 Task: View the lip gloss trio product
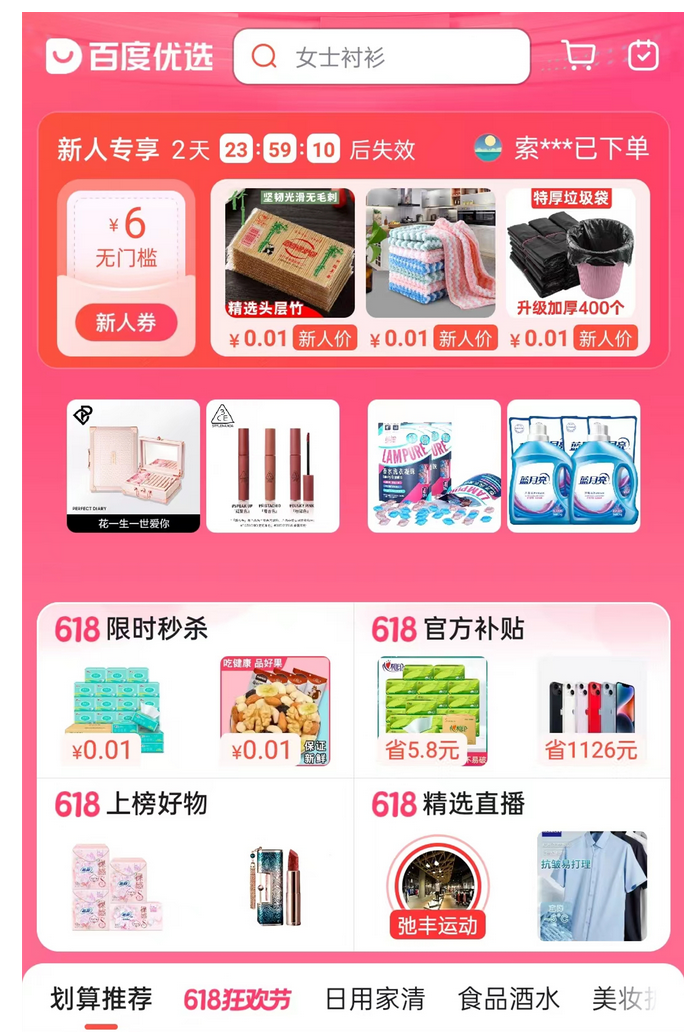pos(273,466)
